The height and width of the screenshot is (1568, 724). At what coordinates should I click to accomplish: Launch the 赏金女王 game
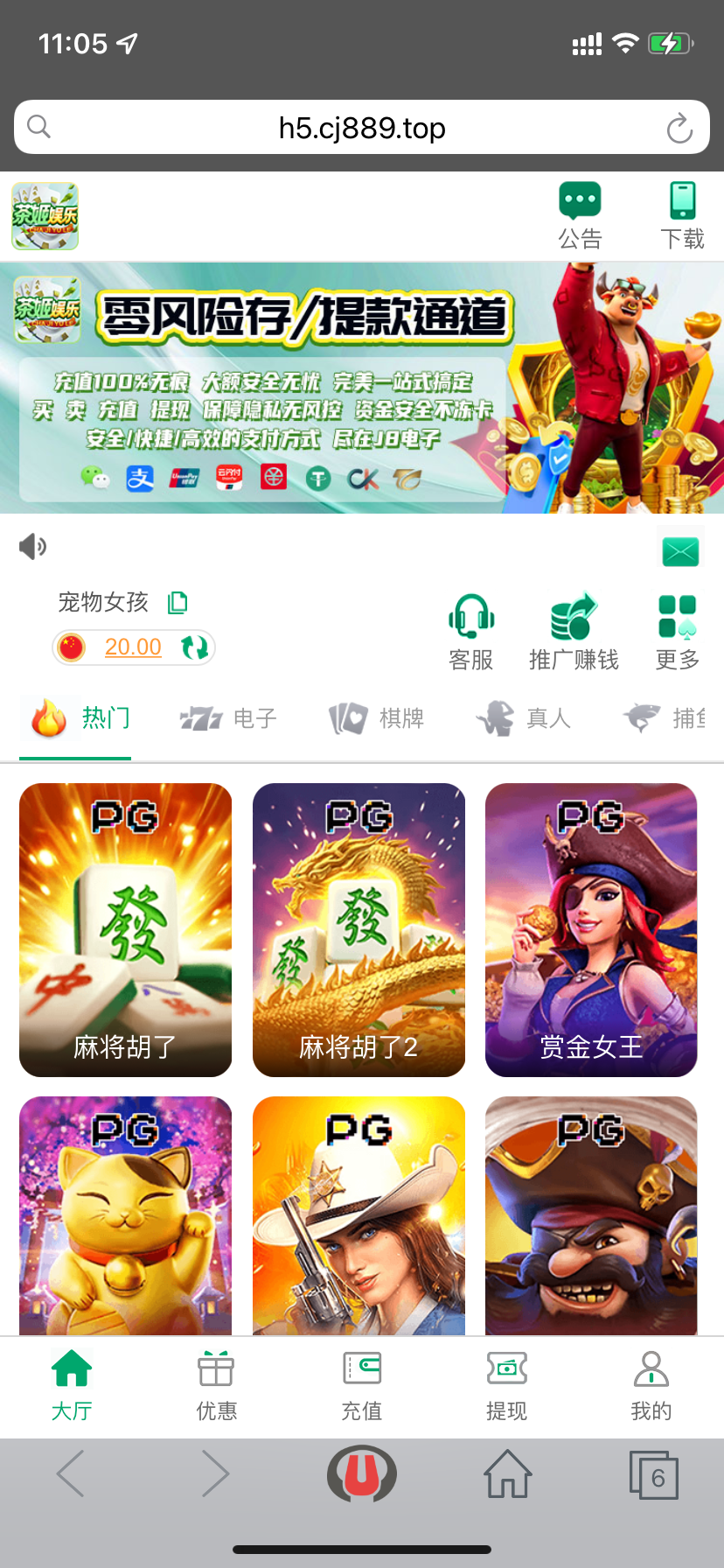click(591, 929)
